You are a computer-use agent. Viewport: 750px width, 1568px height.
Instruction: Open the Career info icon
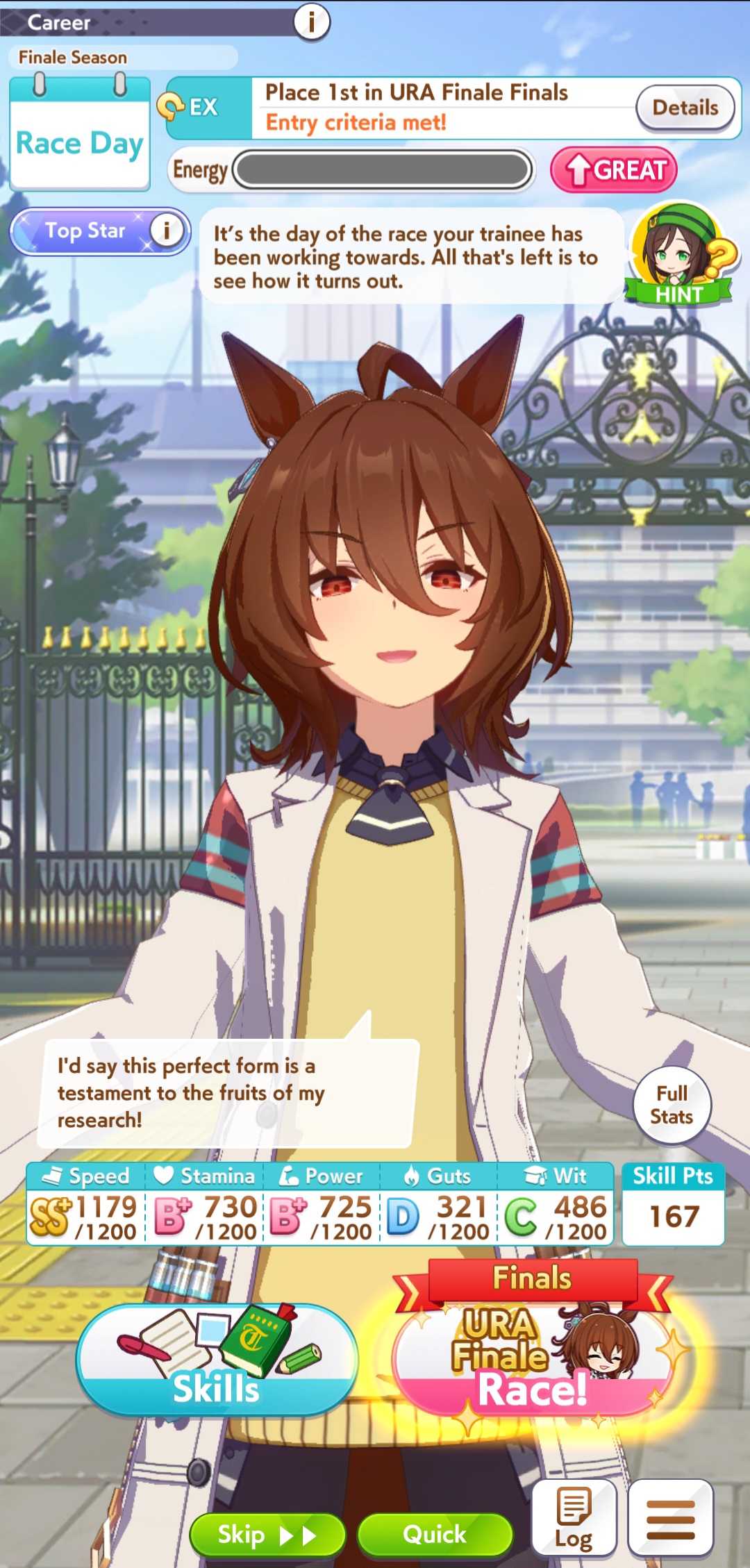pyautogui.click(x=312, y=22)
